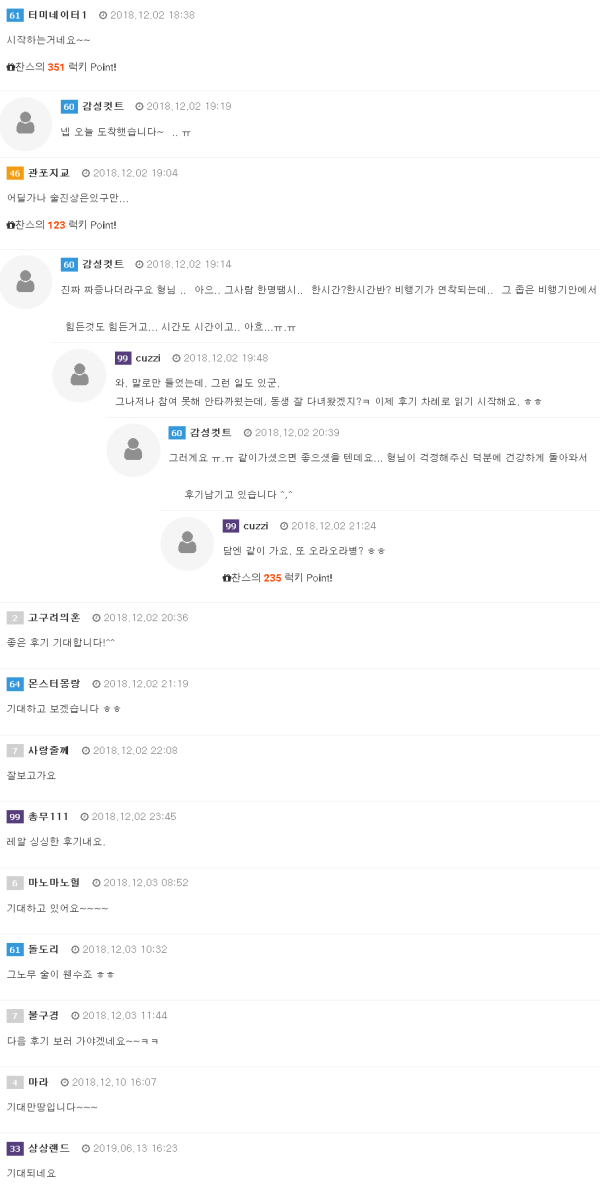Open commenter 터미네이터1's profile name
Image resolution: width=600 pixels, height=1200 pixels.
(x=57, y=15)
